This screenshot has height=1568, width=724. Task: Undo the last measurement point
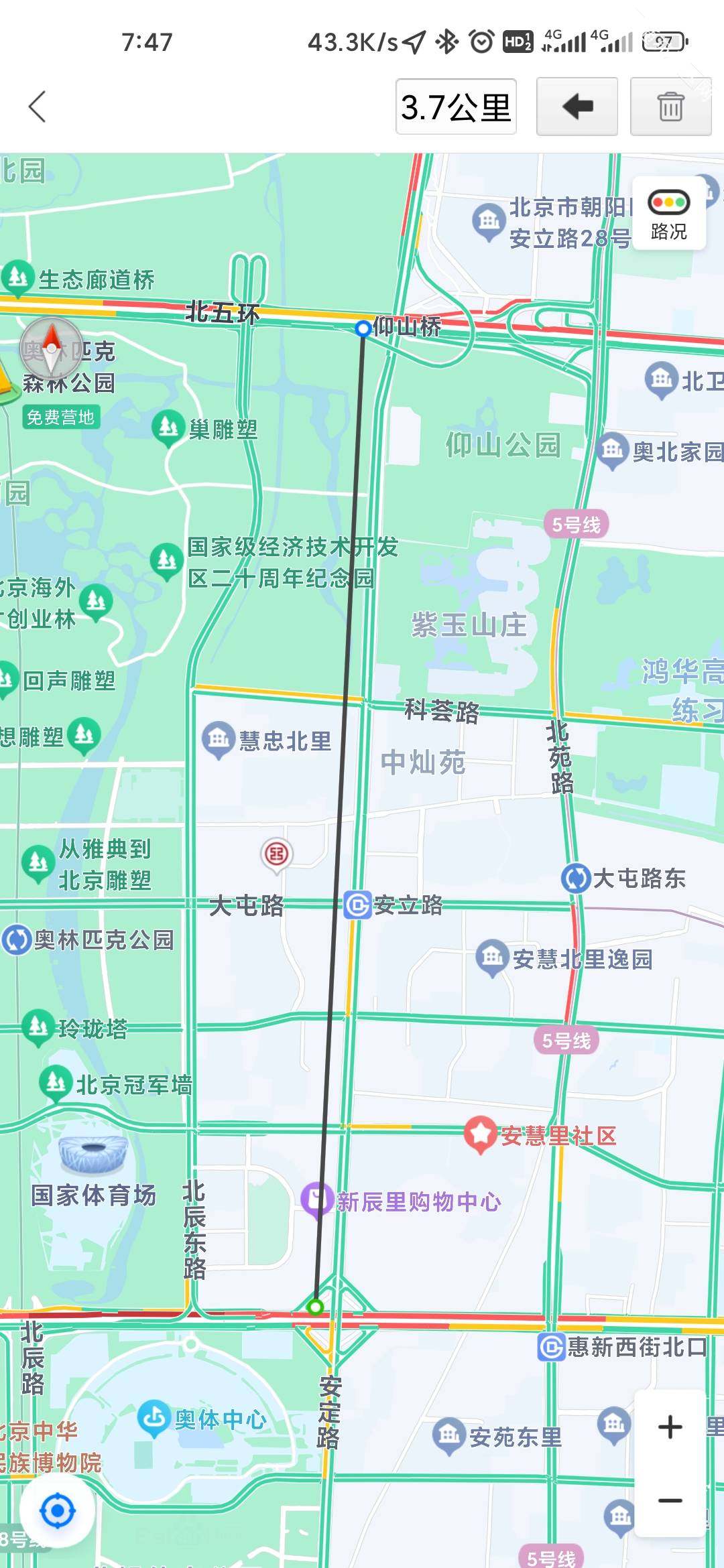[x=577, y=107]
